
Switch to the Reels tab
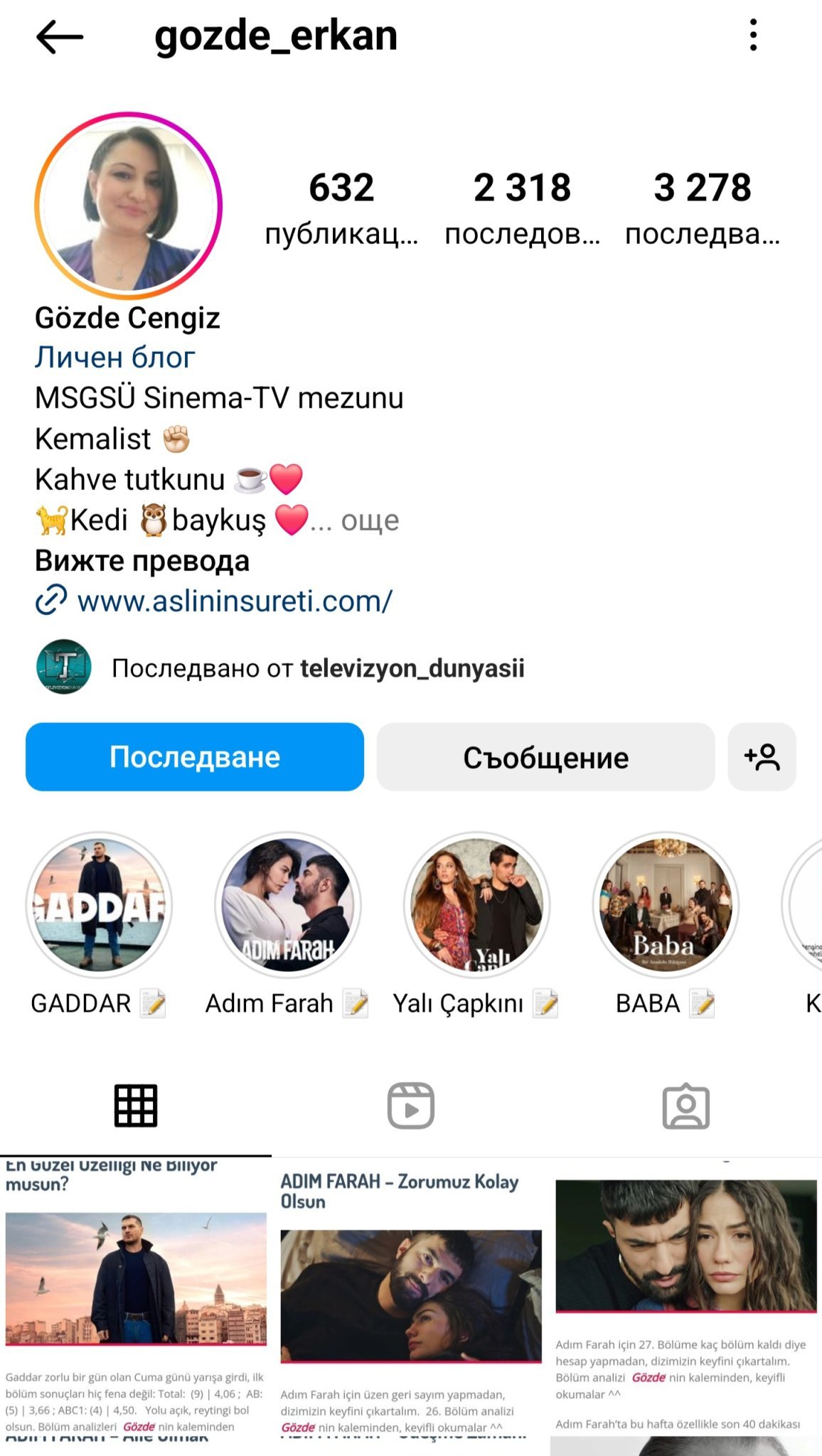(x=410, y=1106)
